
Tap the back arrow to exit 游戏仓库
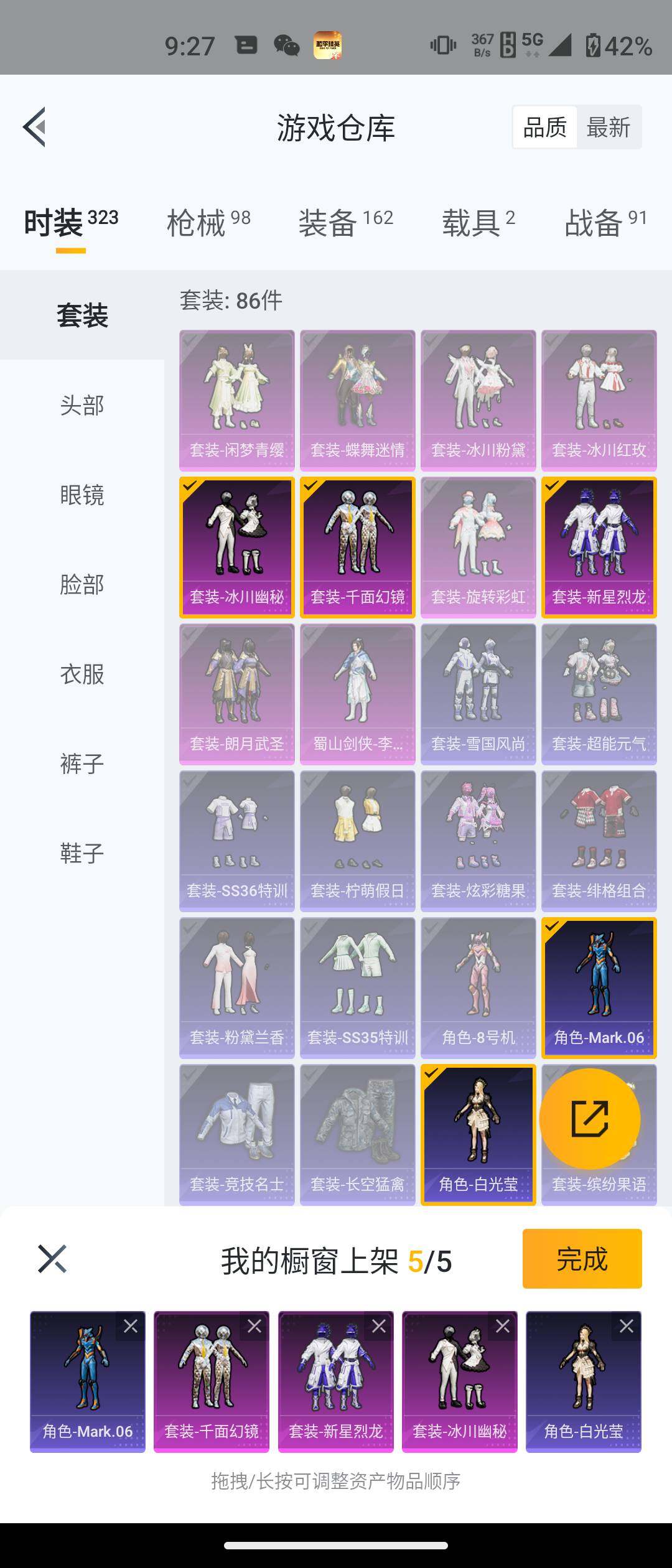coord(35,126)
